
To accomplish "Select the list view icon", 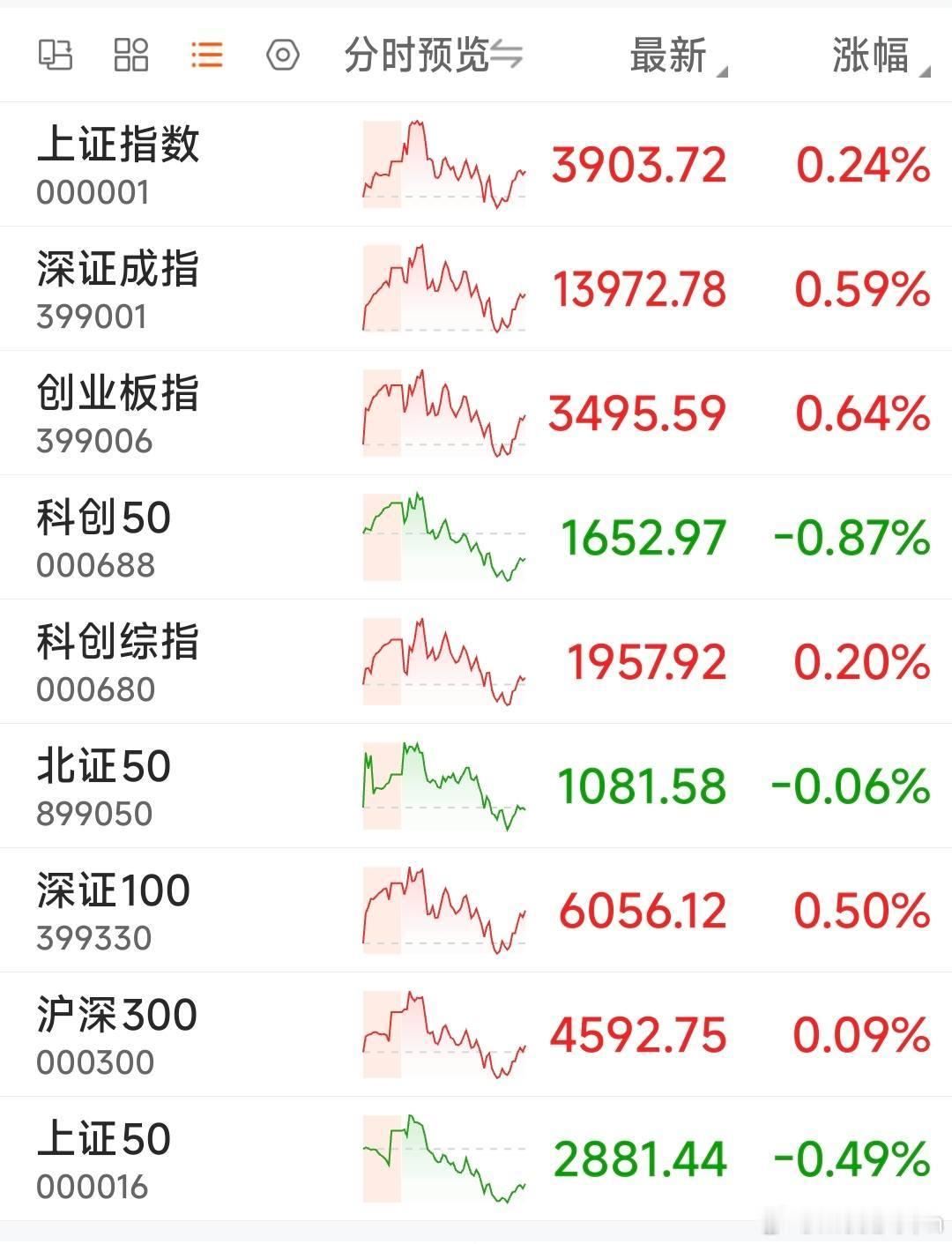I will [x=207, y=56].
